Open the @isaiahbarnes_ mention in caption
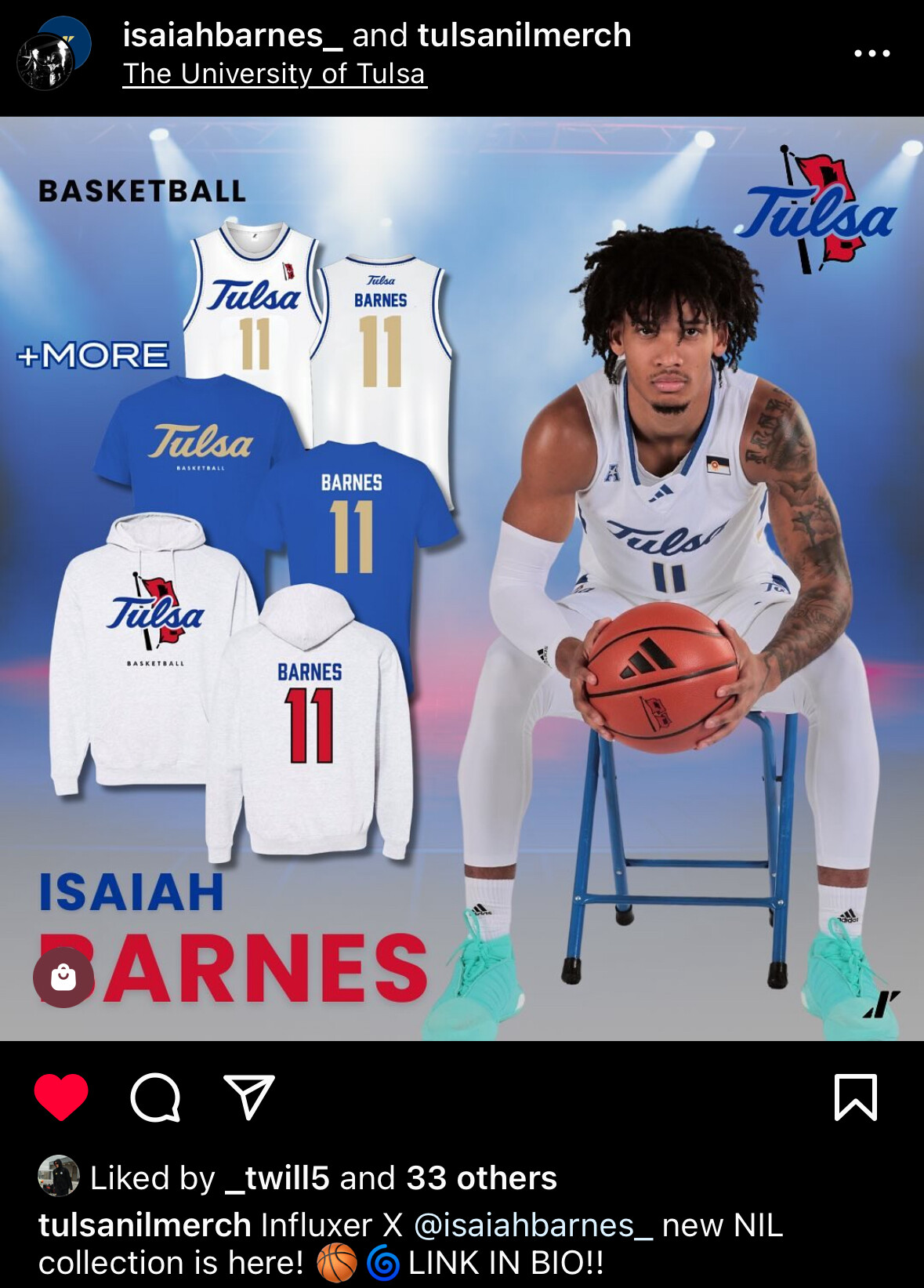924x1288 pixels. pyautogui.click(x=532, y=1225)
